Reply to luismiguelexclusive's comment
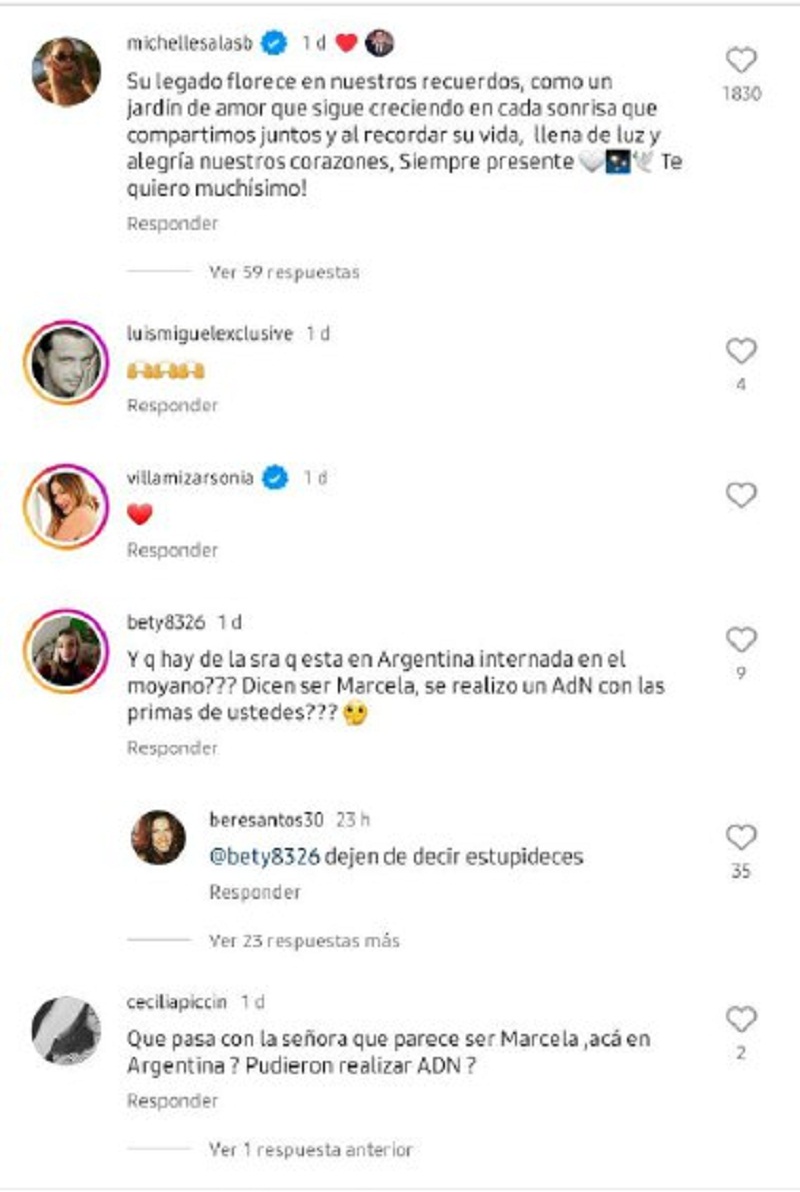Viewport: 800px width, 1192px height. [x=172, y=406]
